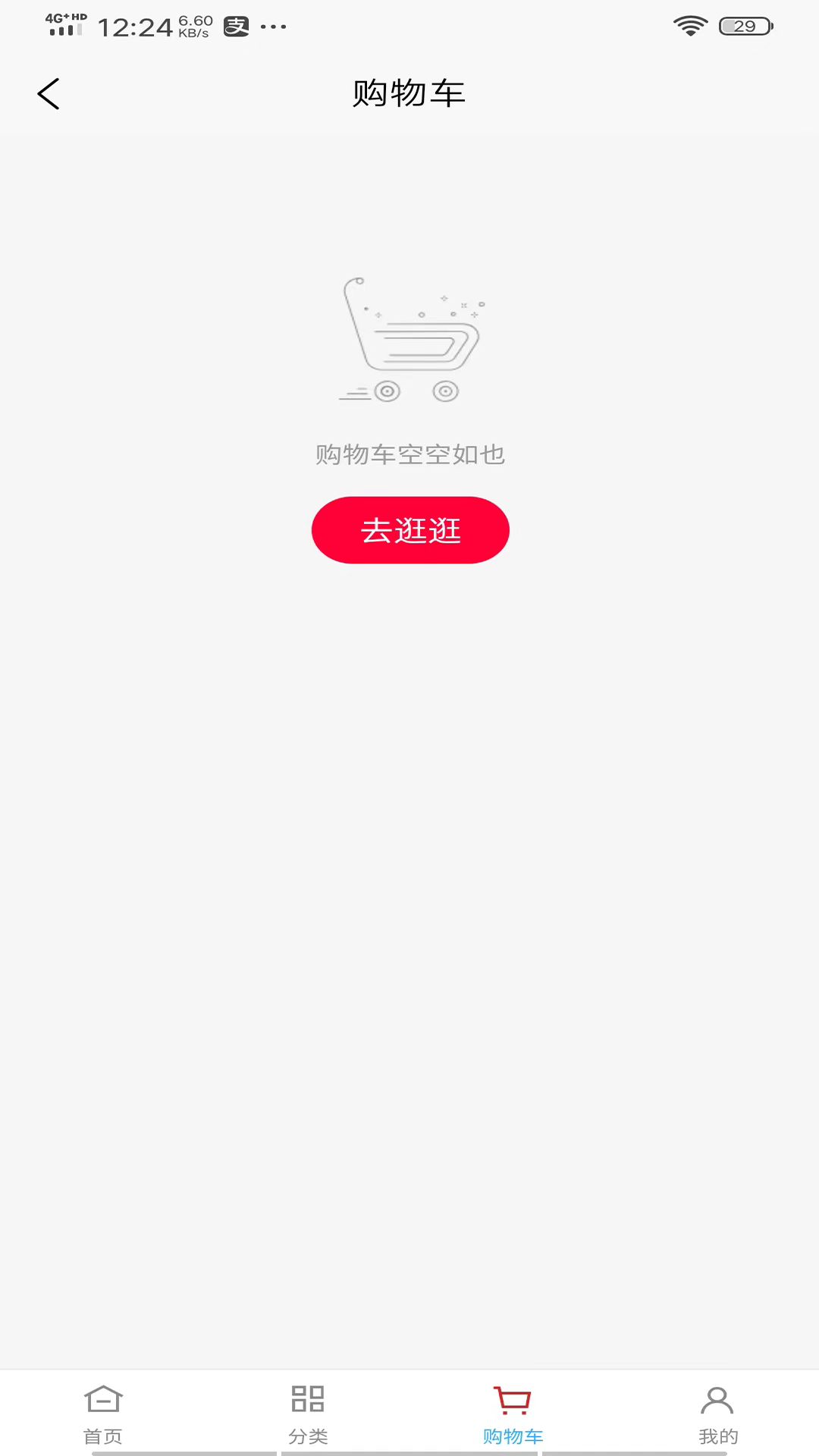Tap the clock showing 12:24
Screen dimensions: 819x1456
[x=133, y=27]
